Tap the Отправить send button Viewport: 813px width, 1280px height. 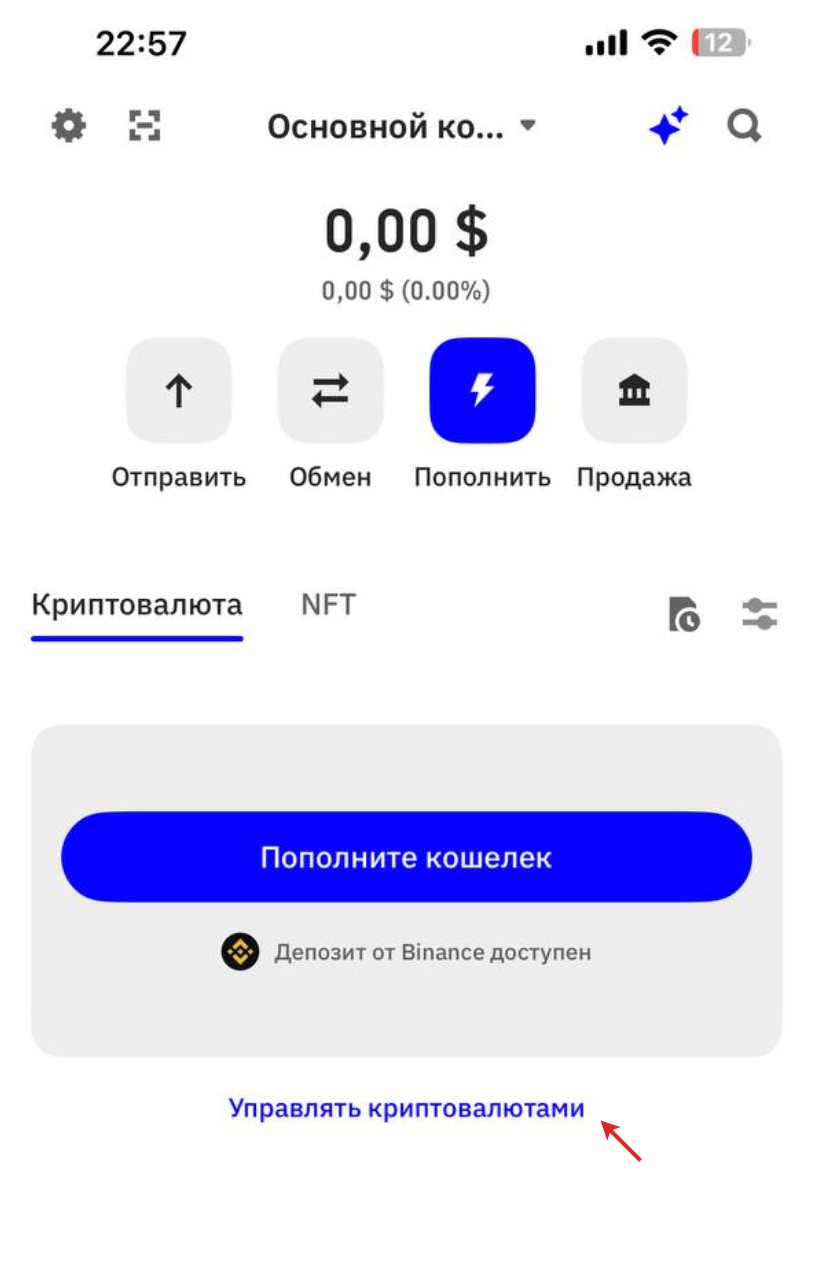click(x=178, y=391)
